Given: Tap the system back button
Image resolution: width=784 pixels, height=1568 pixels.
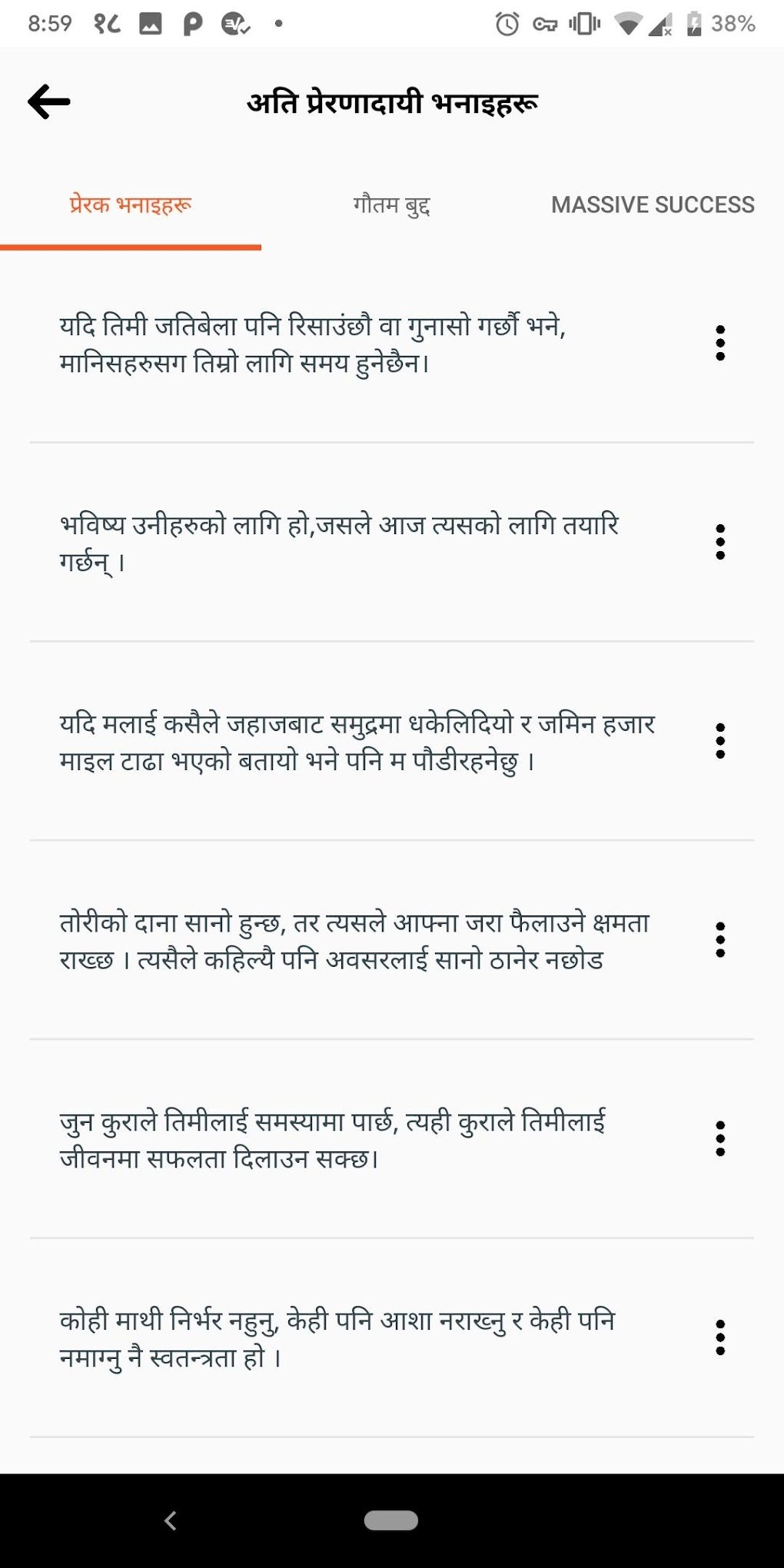Looking at the screenshot, I should pos(171,1520).
